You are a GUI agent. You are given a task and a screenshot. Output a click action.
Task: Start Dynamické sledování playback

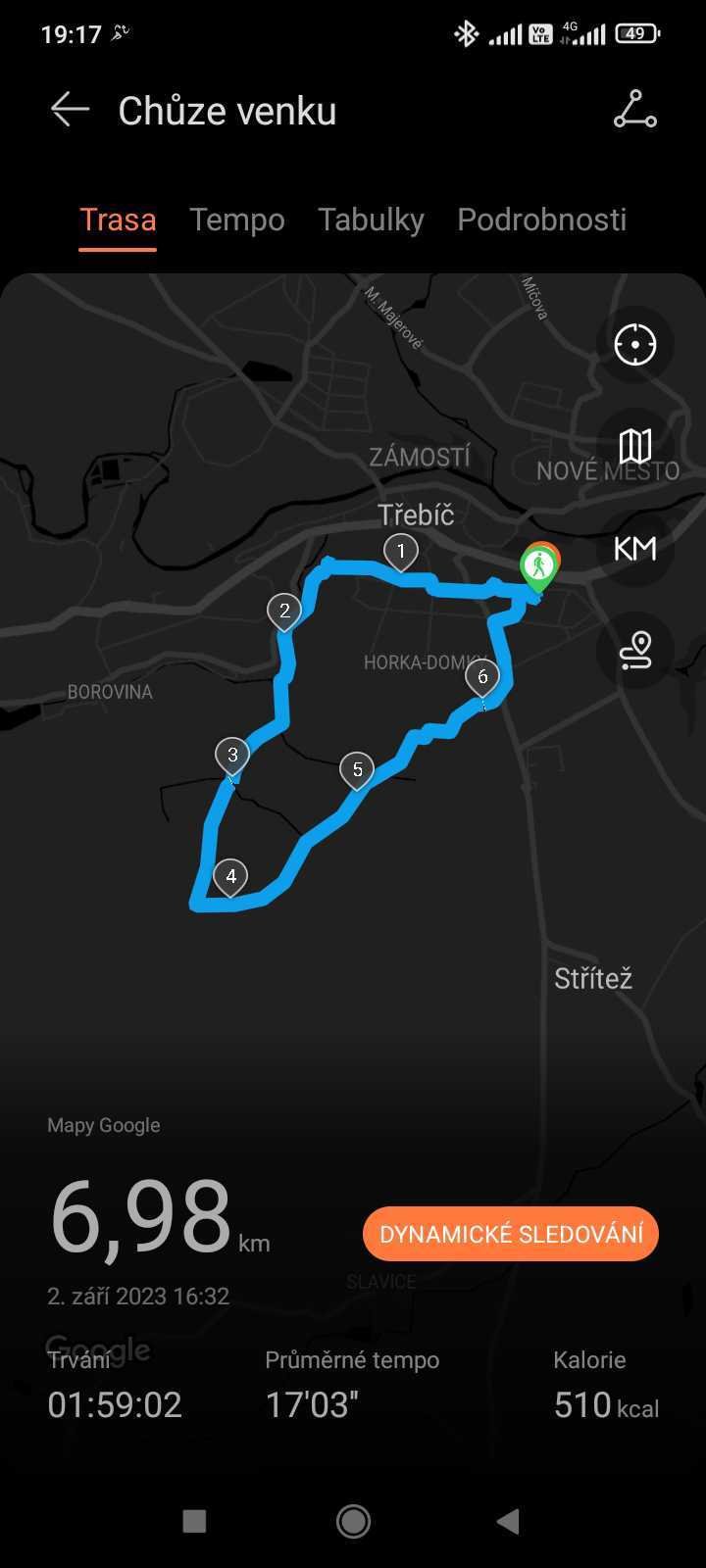pyautogui.click(x=510, y=1234)
